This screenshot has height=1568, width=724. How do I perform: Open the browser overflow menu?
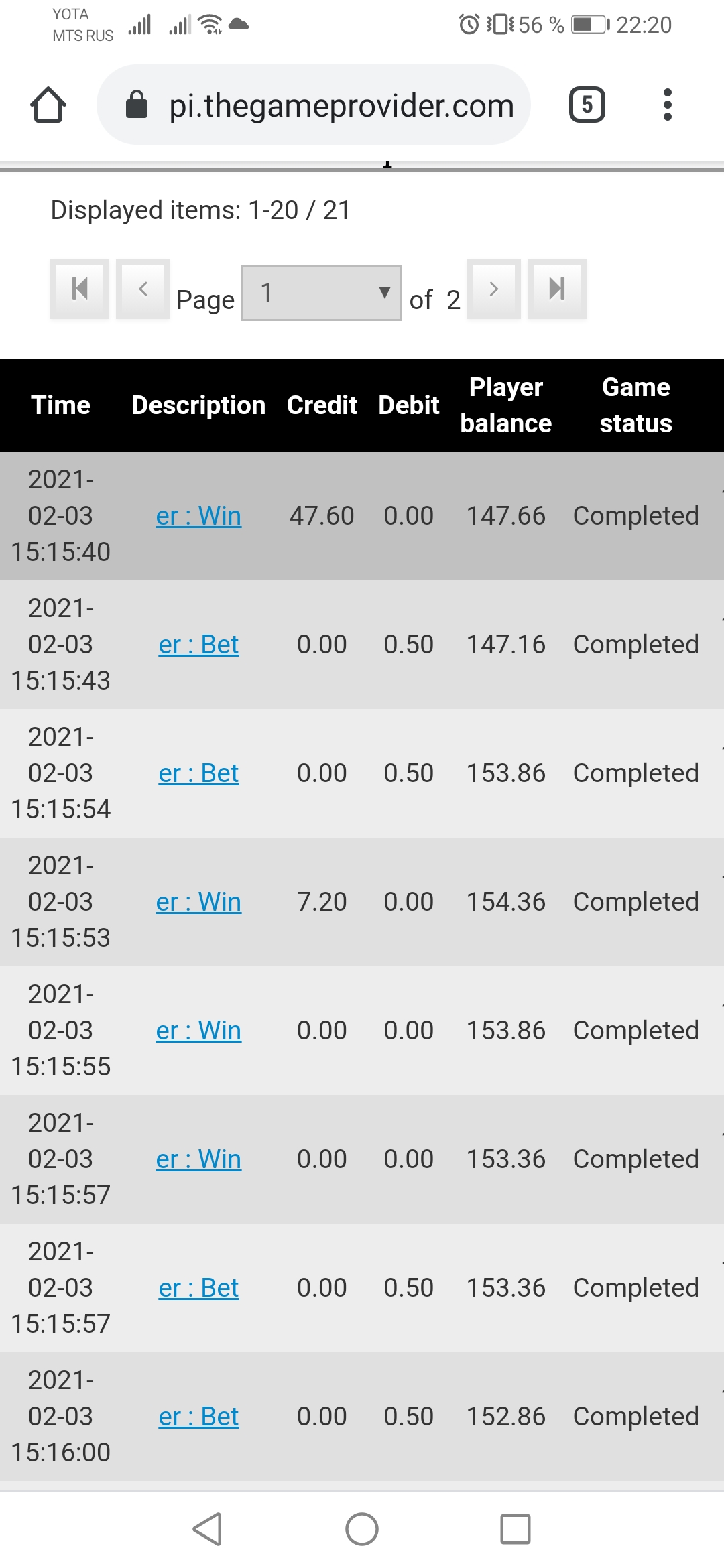point(667,105)
